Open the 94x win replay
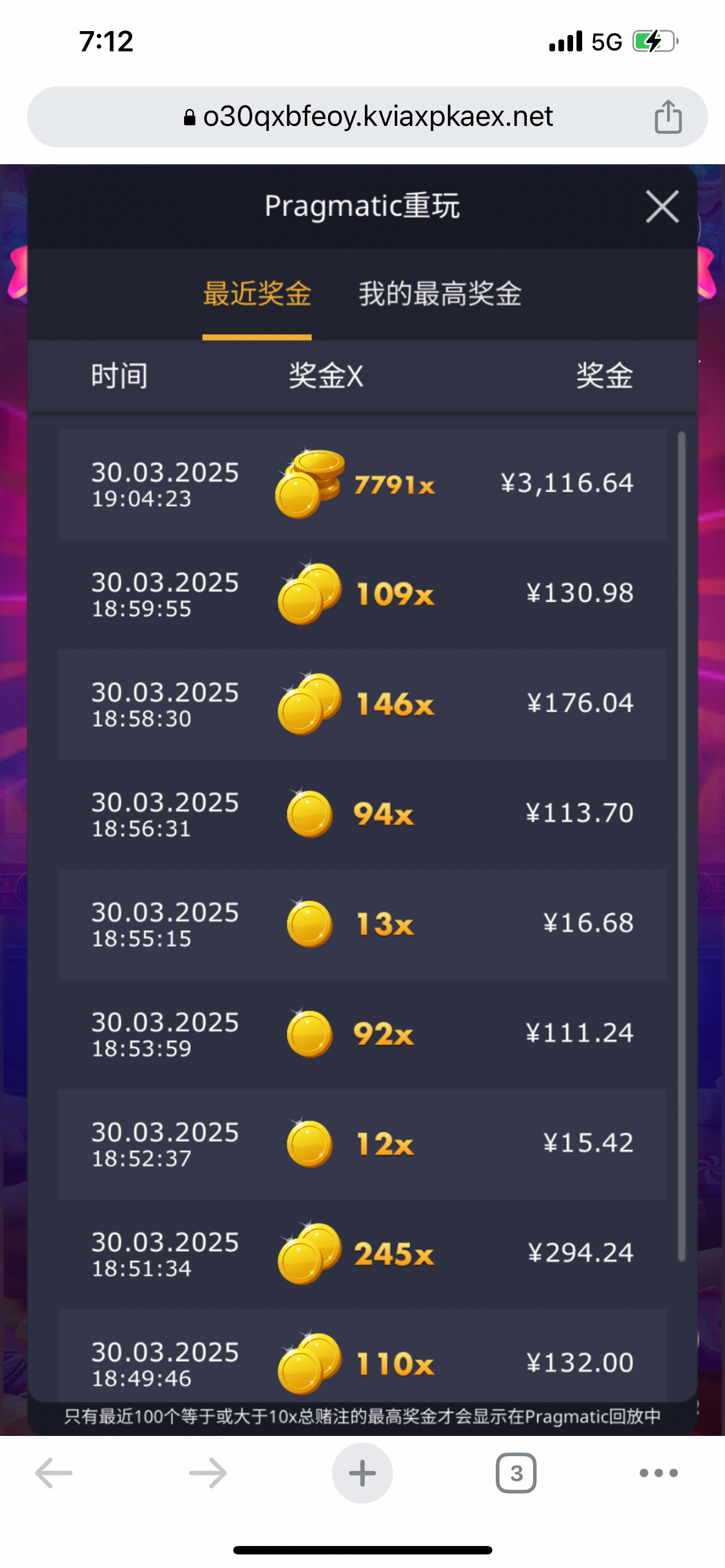 [x=361, y=814]
